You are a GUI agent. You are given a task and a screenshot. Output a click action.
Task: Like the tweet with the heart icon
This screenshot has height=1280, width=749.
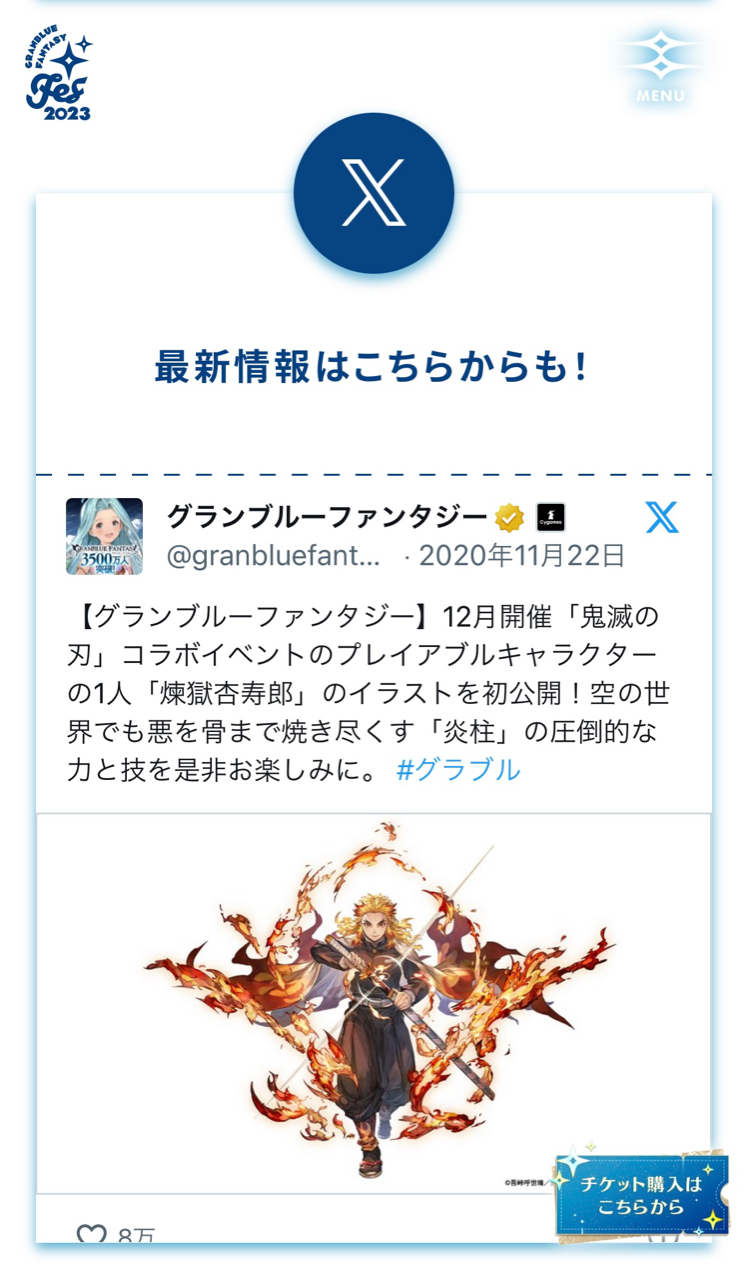91,1234
